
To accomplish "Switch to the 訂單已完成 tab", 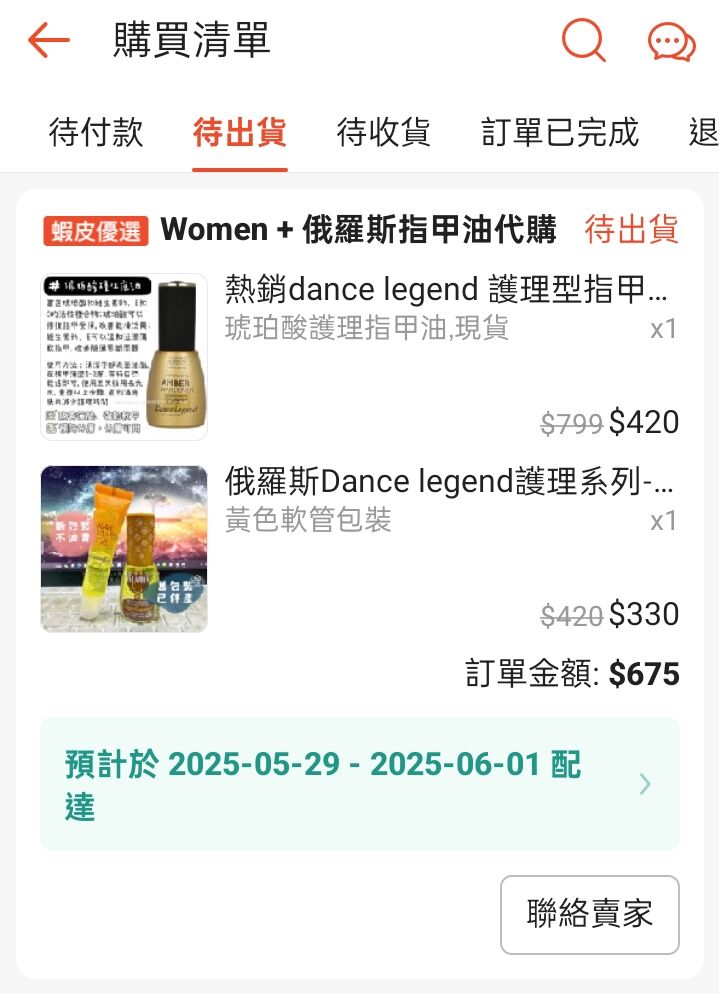I will click(559, 132).
